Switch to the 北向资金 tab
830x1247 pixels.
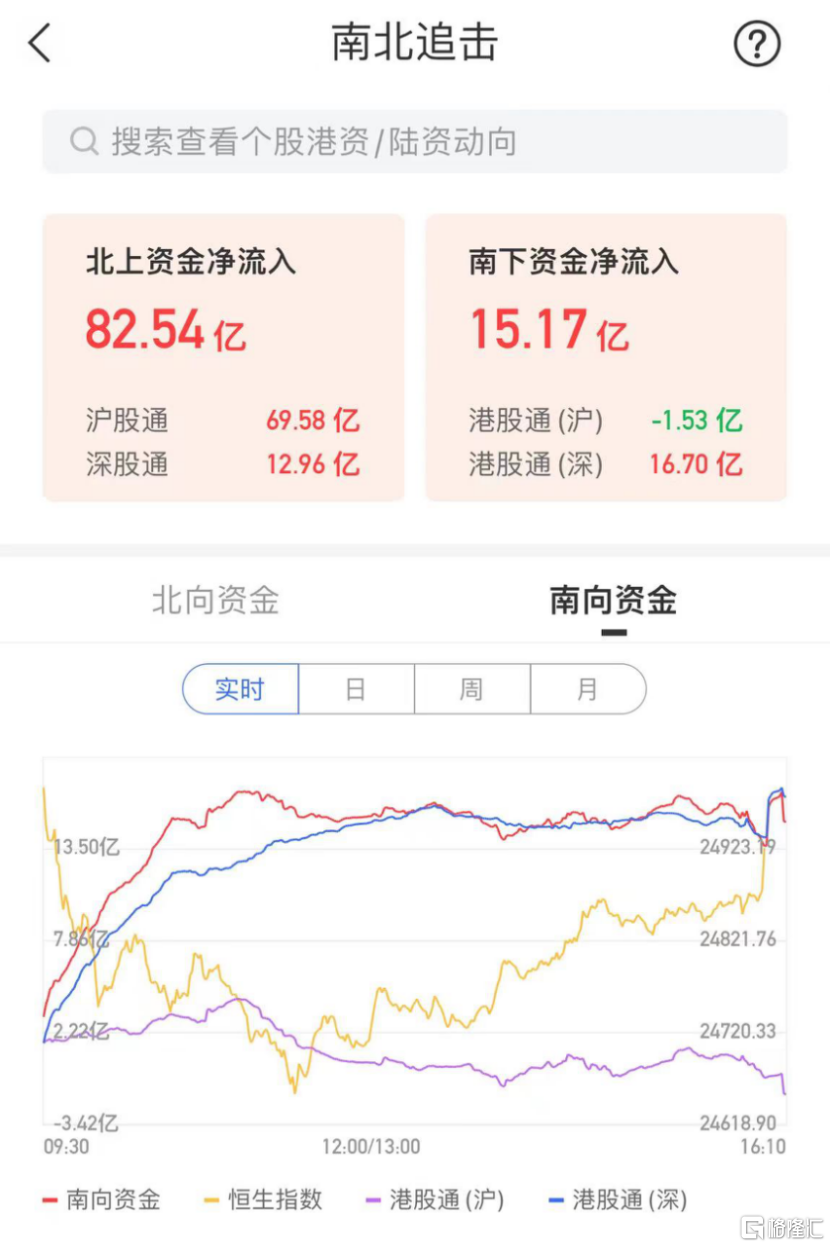click(x=215, y=600)
